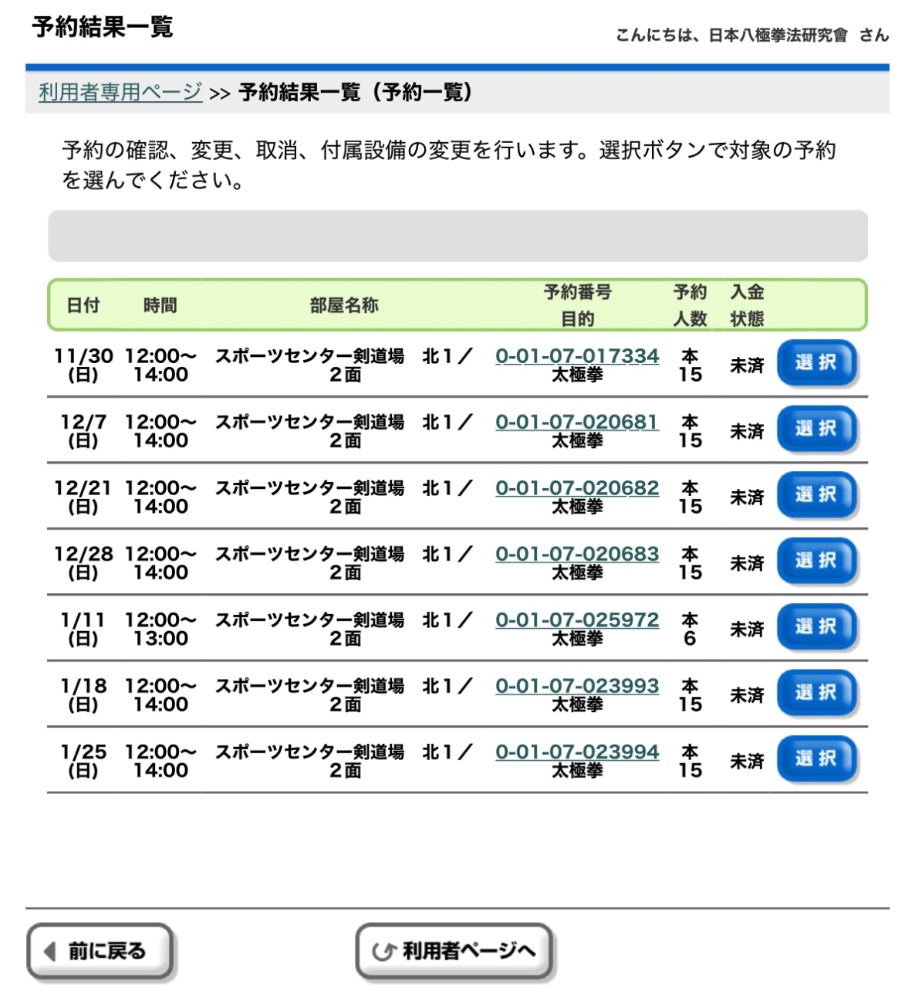Open reservation number 0-01-07-023994
Screen dimensions: 904x1000
(x=577, y=752)
